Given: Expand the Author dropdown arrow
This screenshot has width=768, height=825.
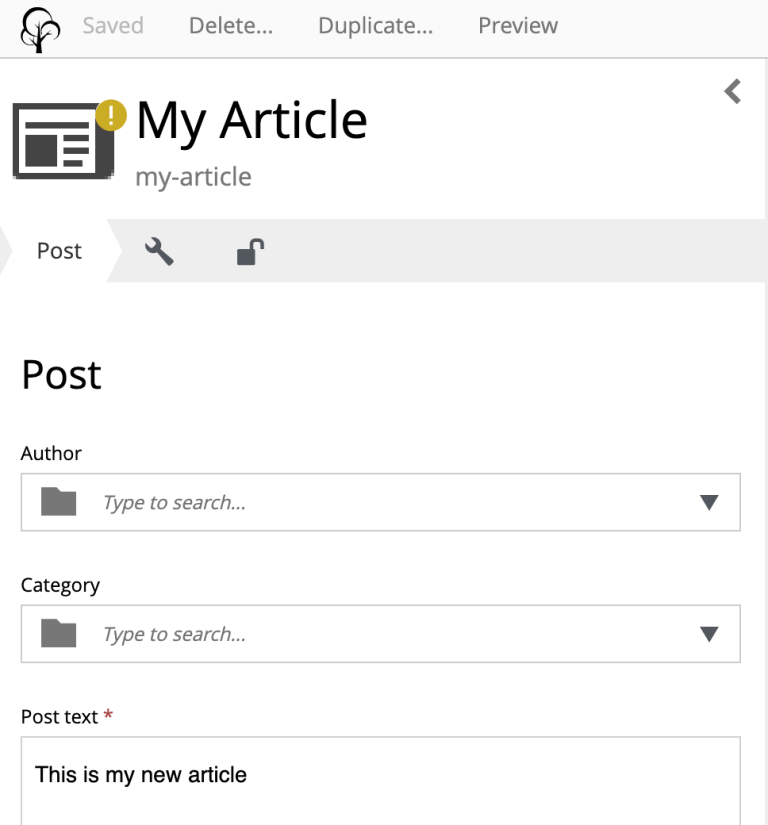Looking at the screenshot, I should point(709,503).
